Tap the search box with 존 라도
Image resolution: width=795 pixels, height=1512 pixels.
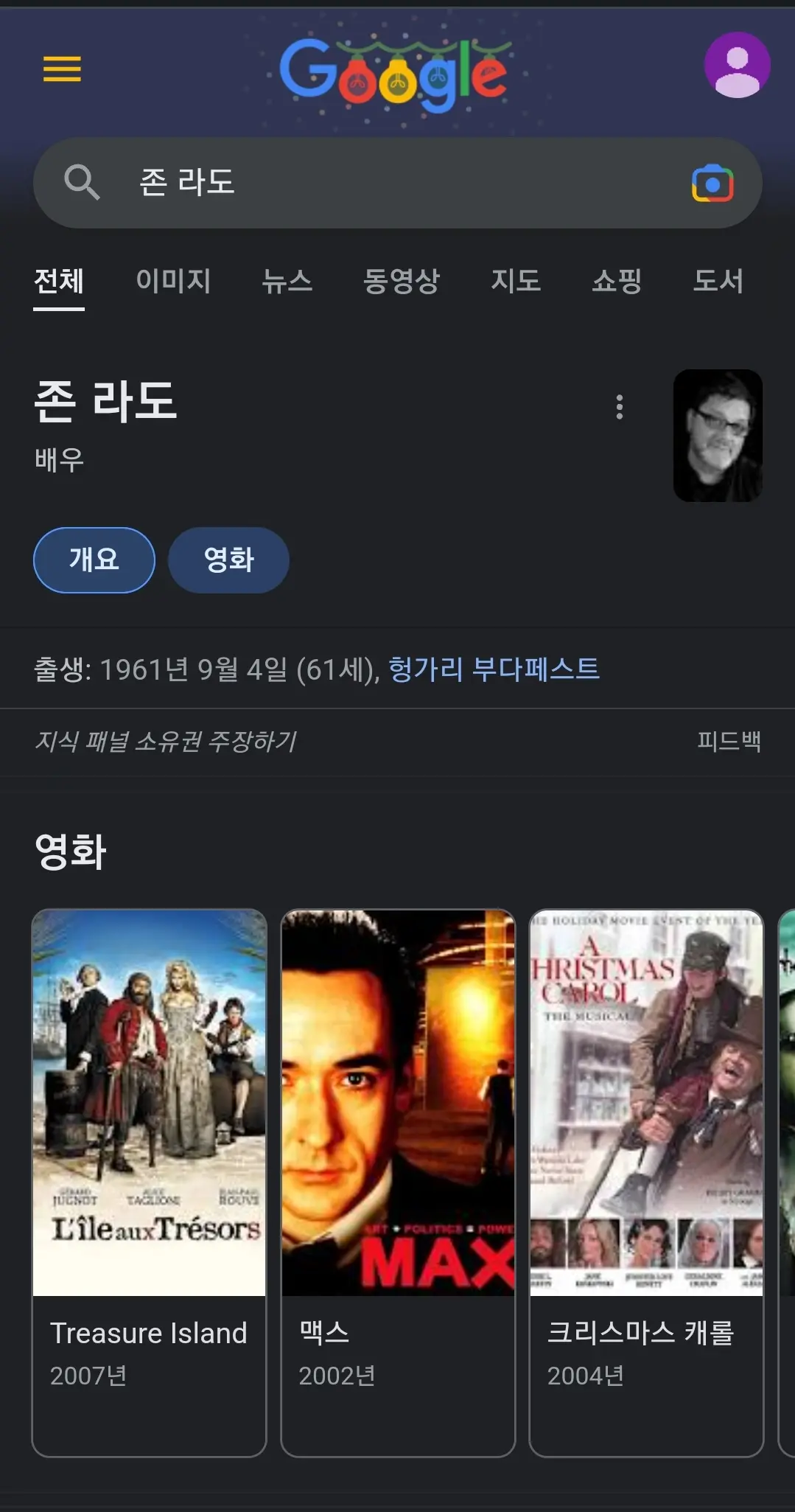[x=368, y=182]
